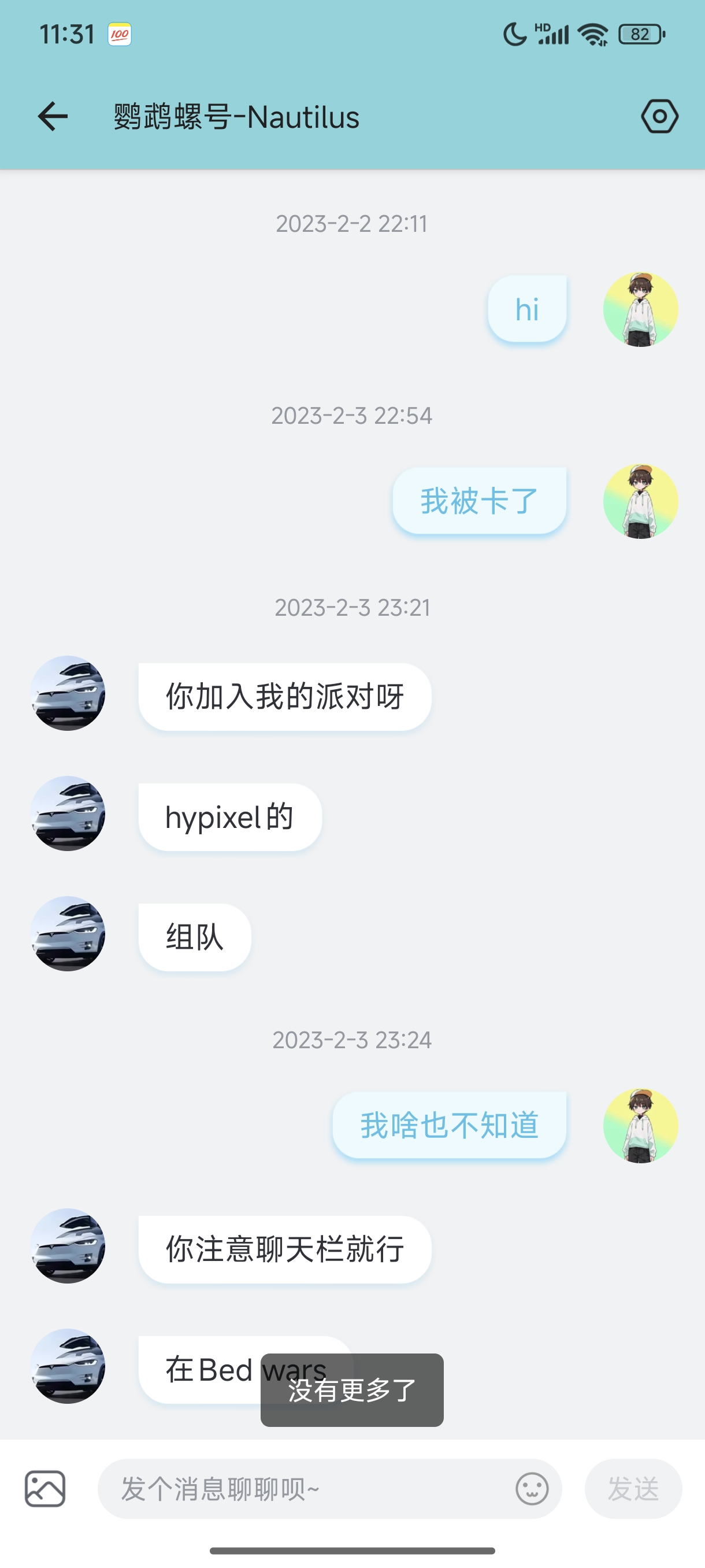Open chat settings hexagon icon
This screenshot has height=1568, width=705.
click(659, 116)
